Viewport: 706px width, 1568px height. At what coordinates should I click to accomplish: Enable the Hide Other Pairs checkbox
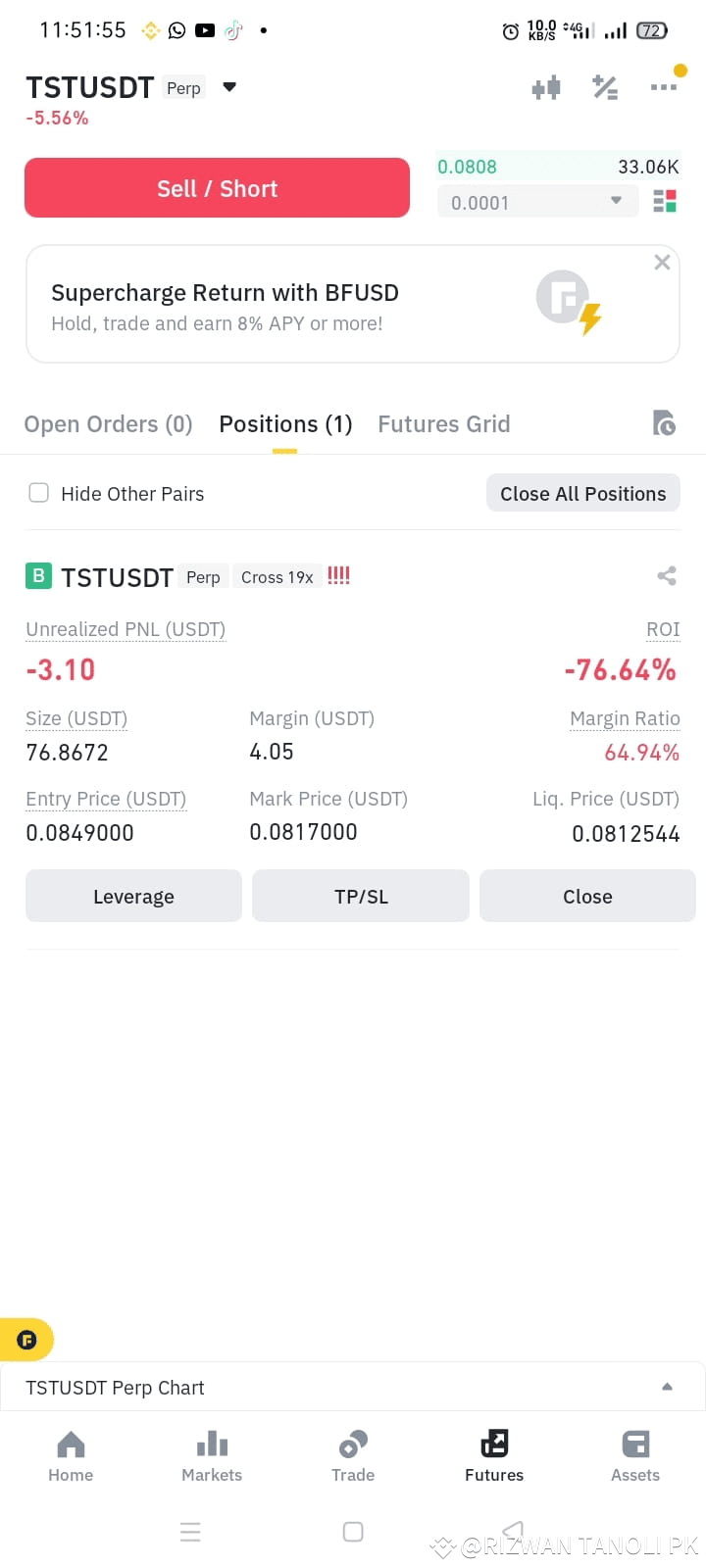coord(38,493)
